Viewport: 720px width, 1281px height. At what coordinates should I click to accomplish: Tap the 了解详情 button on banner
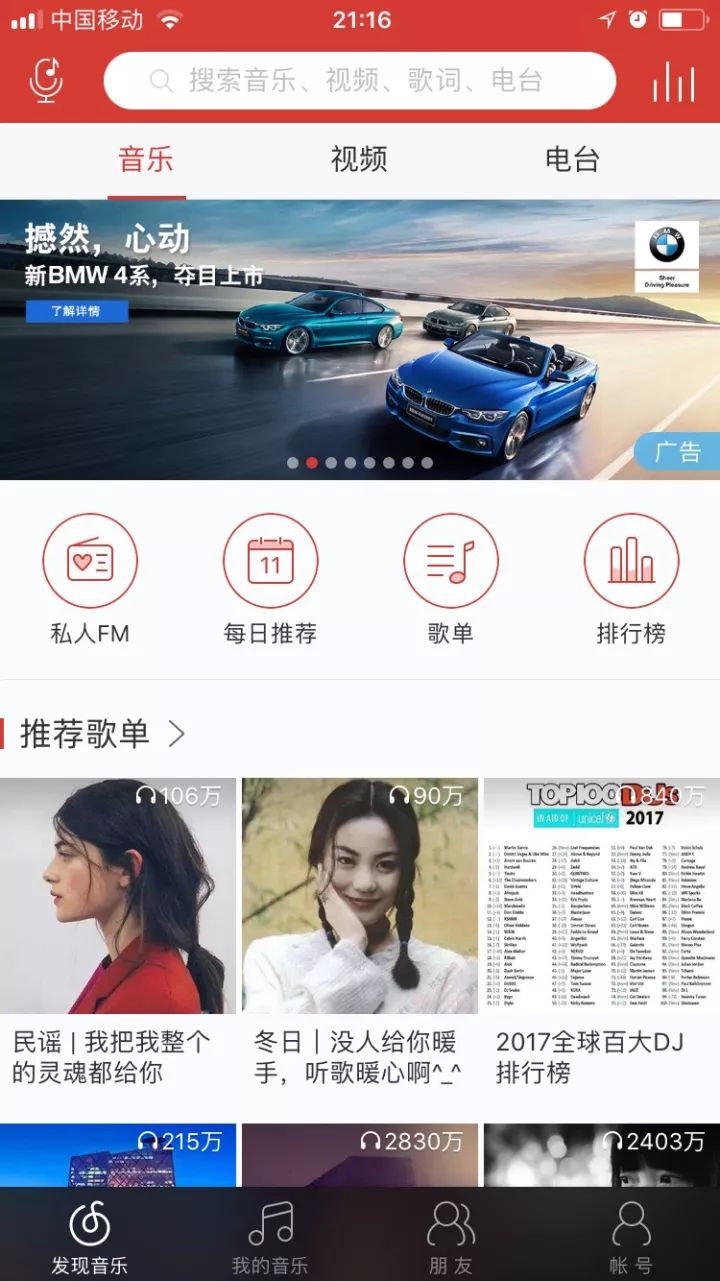click(x=77, y=311)
